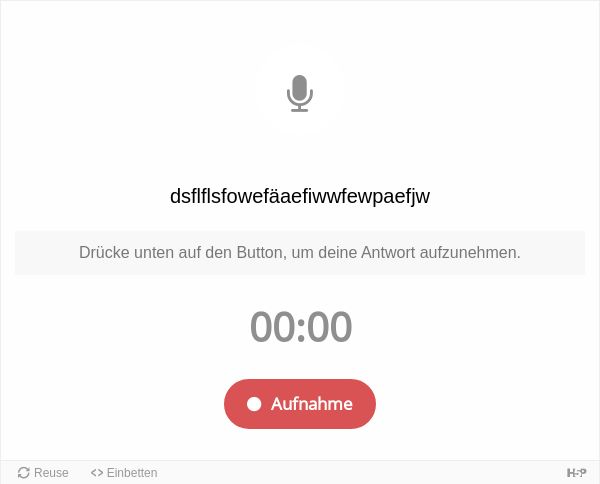Screen dimensions: 600x484
Task: Open the H5P logo link
Action: [x=576, y=473]
